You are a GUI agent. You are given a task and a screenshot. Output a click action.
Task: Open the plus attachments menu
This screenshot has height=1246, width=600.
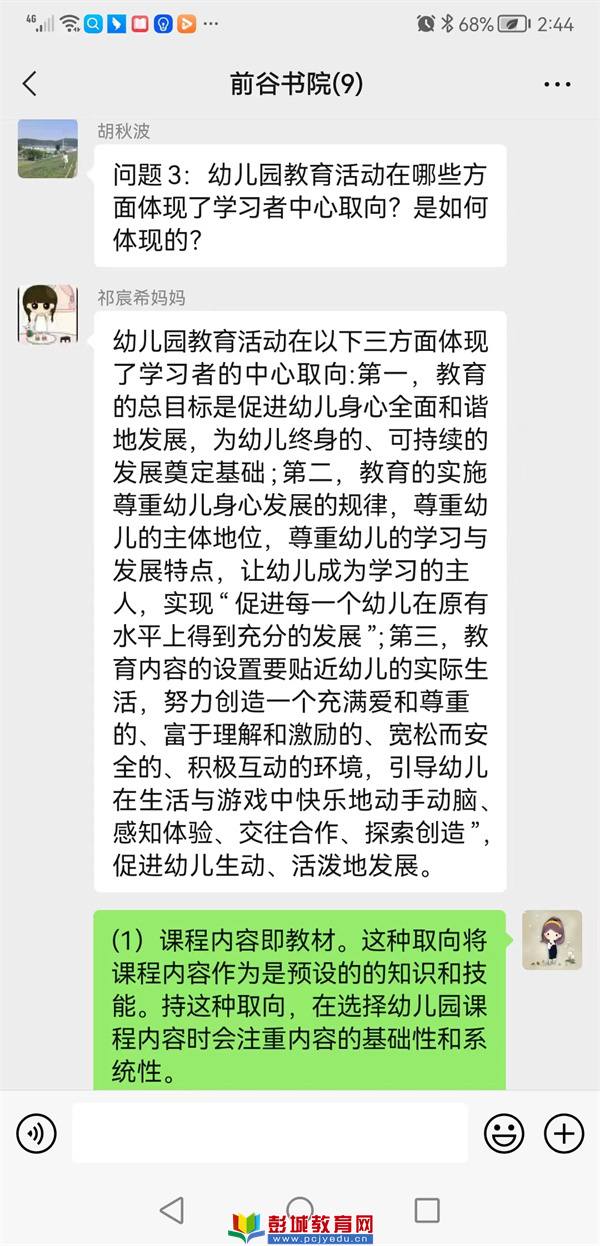point(564,1133)
